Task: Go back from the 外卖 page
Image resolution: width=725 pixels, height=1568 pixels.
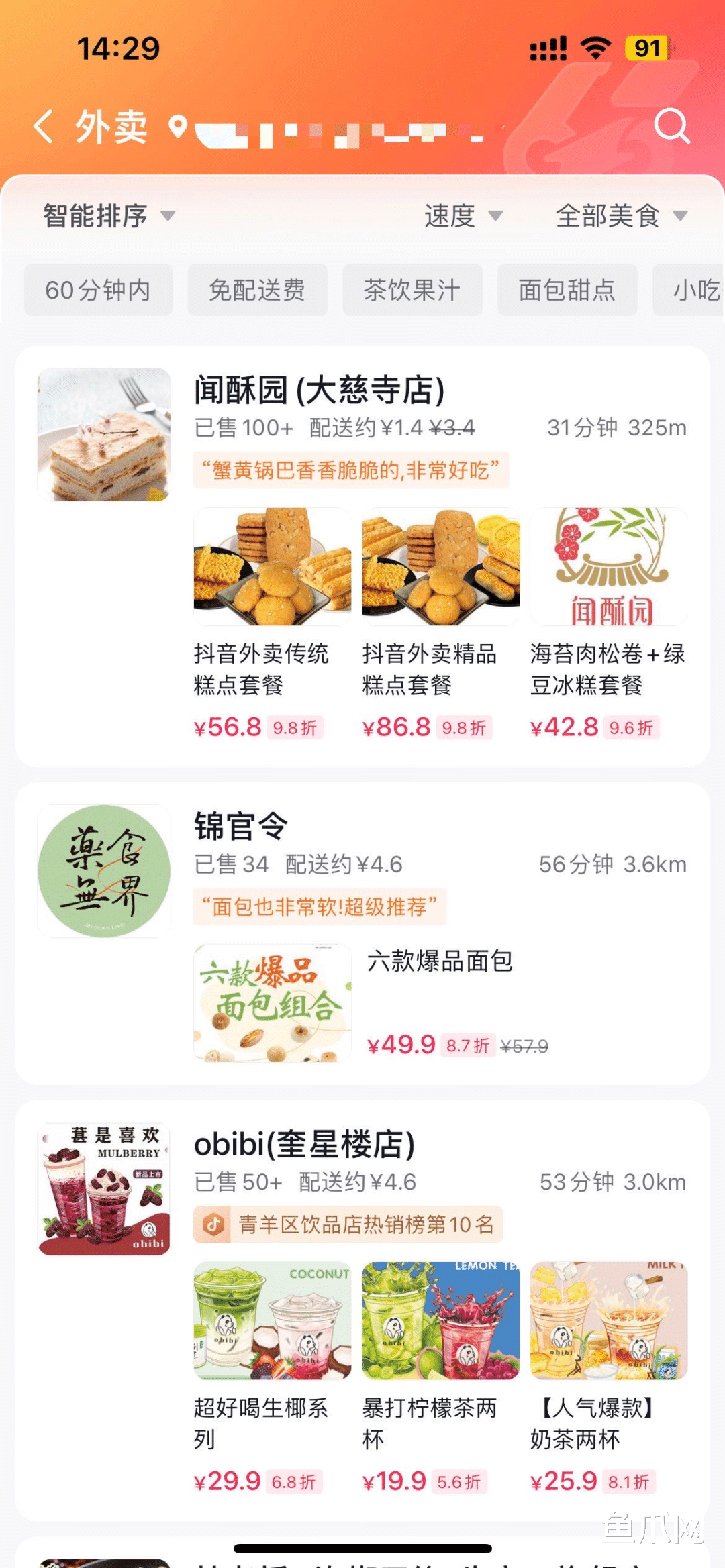Action: tap(44, 126)
